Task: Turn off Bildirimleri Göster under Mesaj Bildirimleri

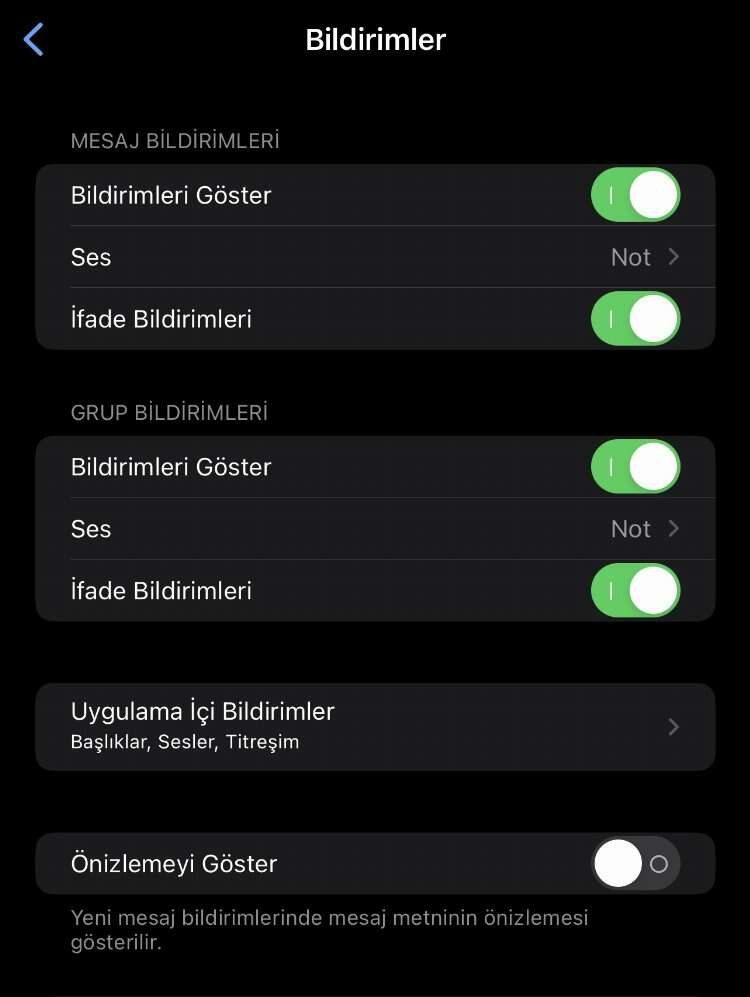Action: 635,195
